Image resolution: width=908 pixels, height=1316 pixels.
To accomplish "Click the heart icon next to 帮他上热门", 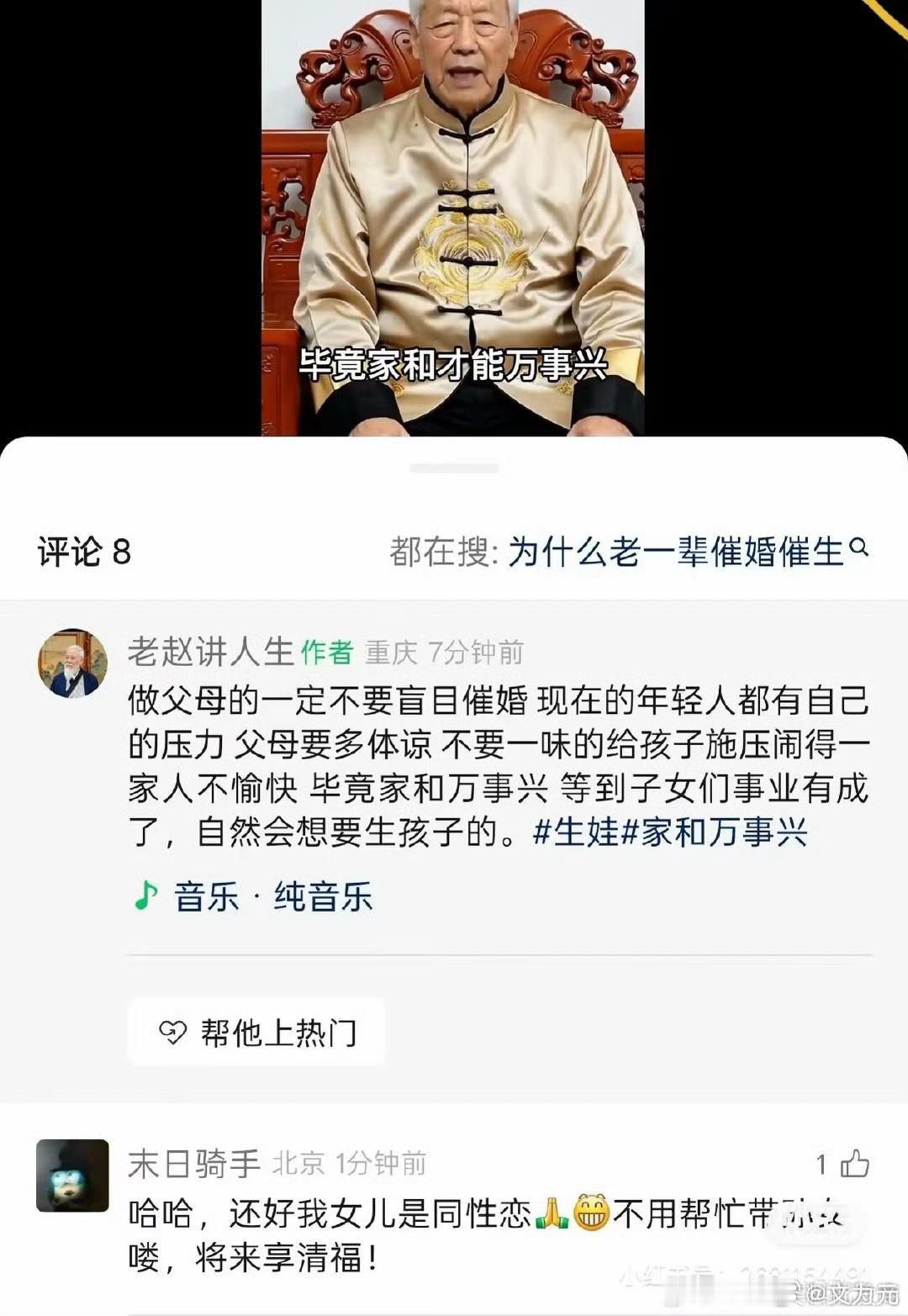I will [172, 1031].
